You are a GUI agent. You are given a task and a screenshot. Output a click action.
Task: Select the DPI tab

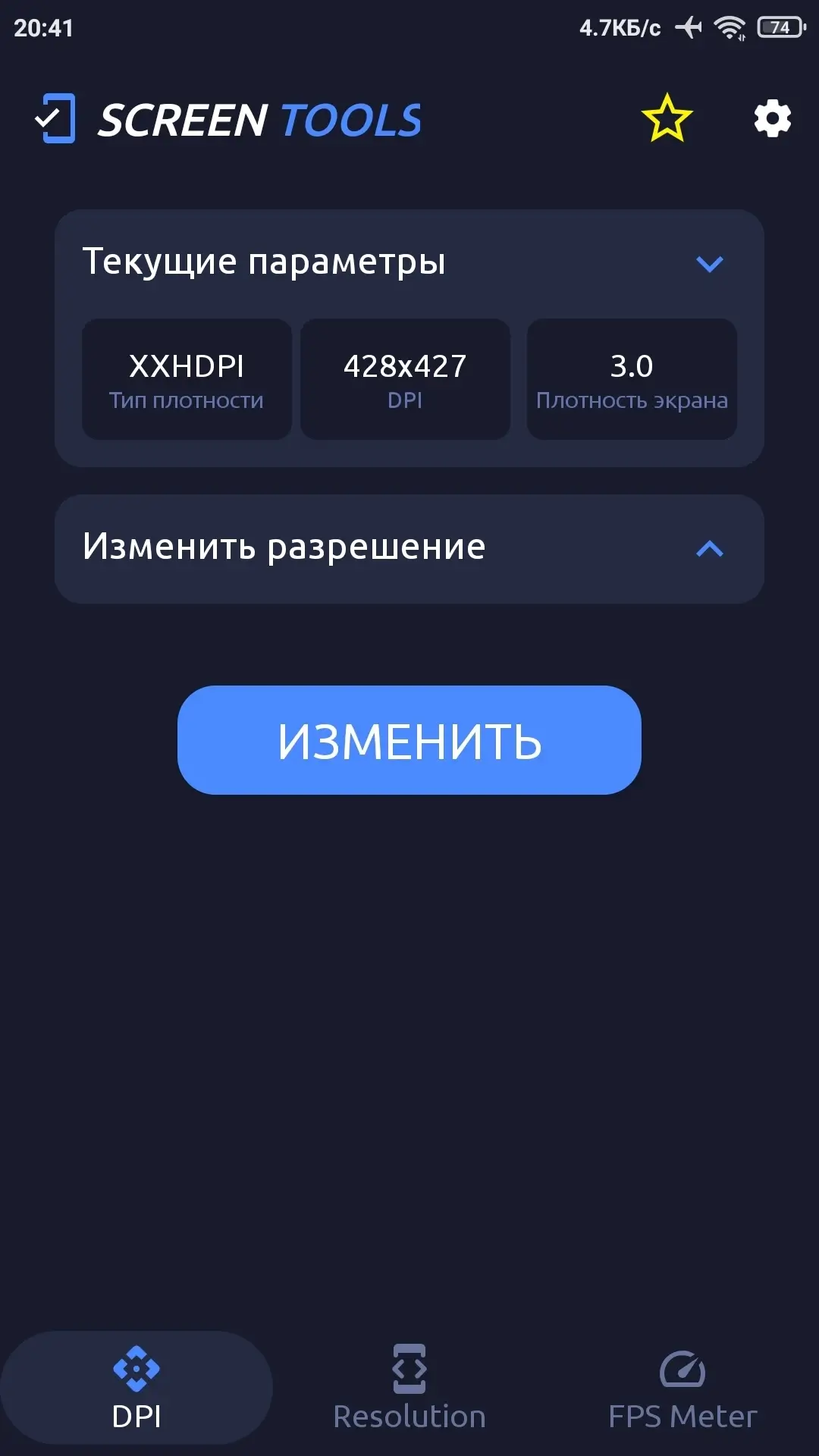point(136,1388)
